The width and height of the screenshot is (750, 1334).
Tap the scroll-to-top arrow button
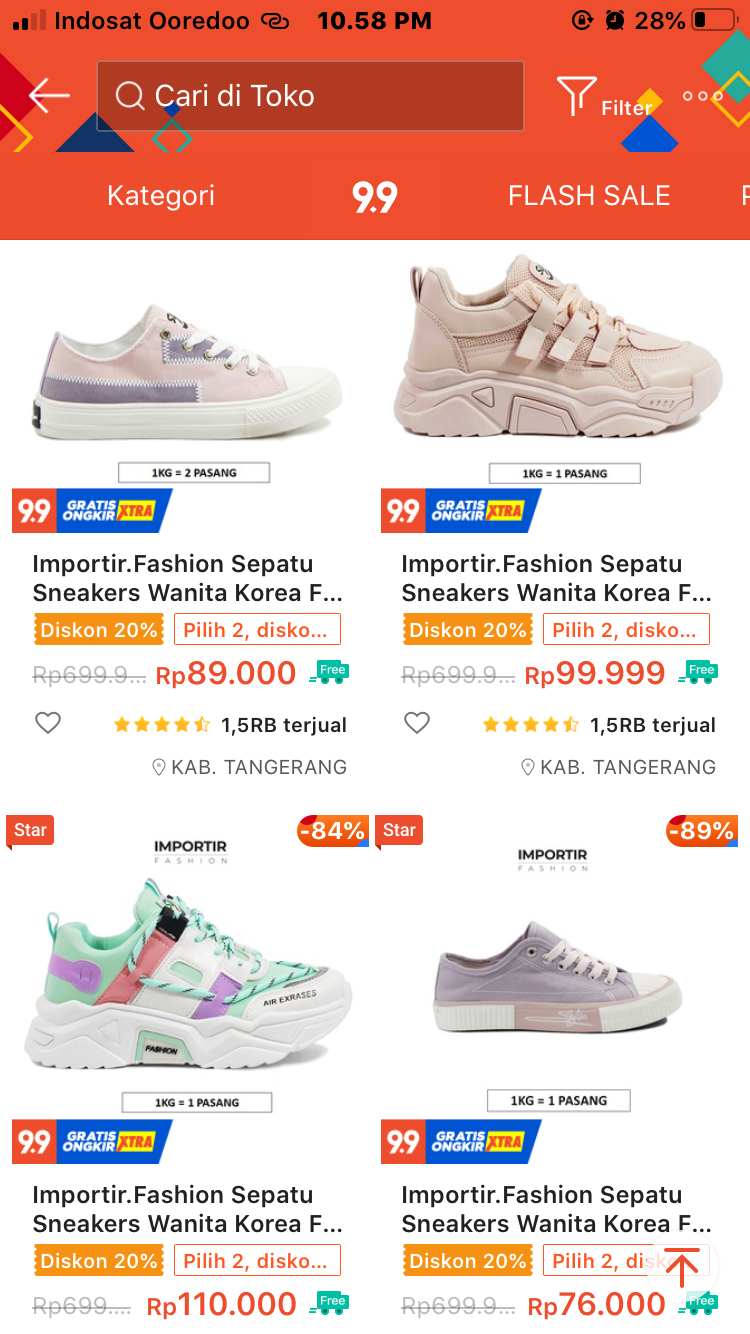coord(683,1267)
